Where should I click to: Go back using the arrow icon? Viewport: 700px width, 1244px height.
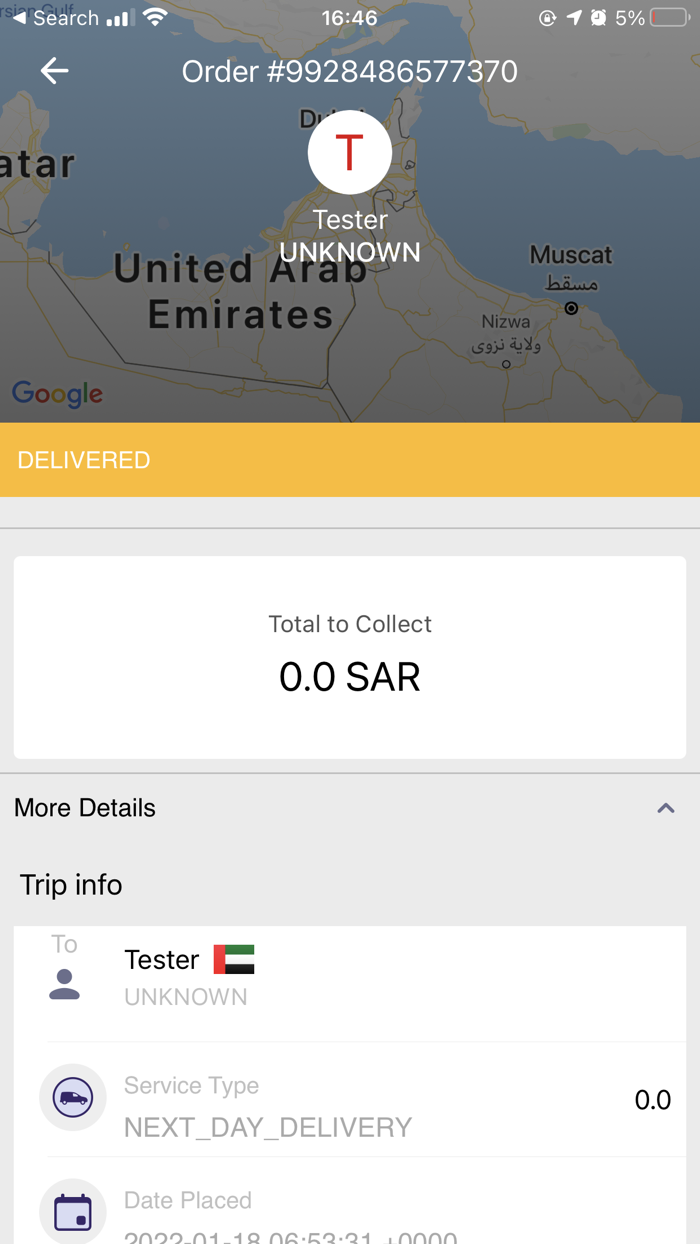[x=54, y=71]
